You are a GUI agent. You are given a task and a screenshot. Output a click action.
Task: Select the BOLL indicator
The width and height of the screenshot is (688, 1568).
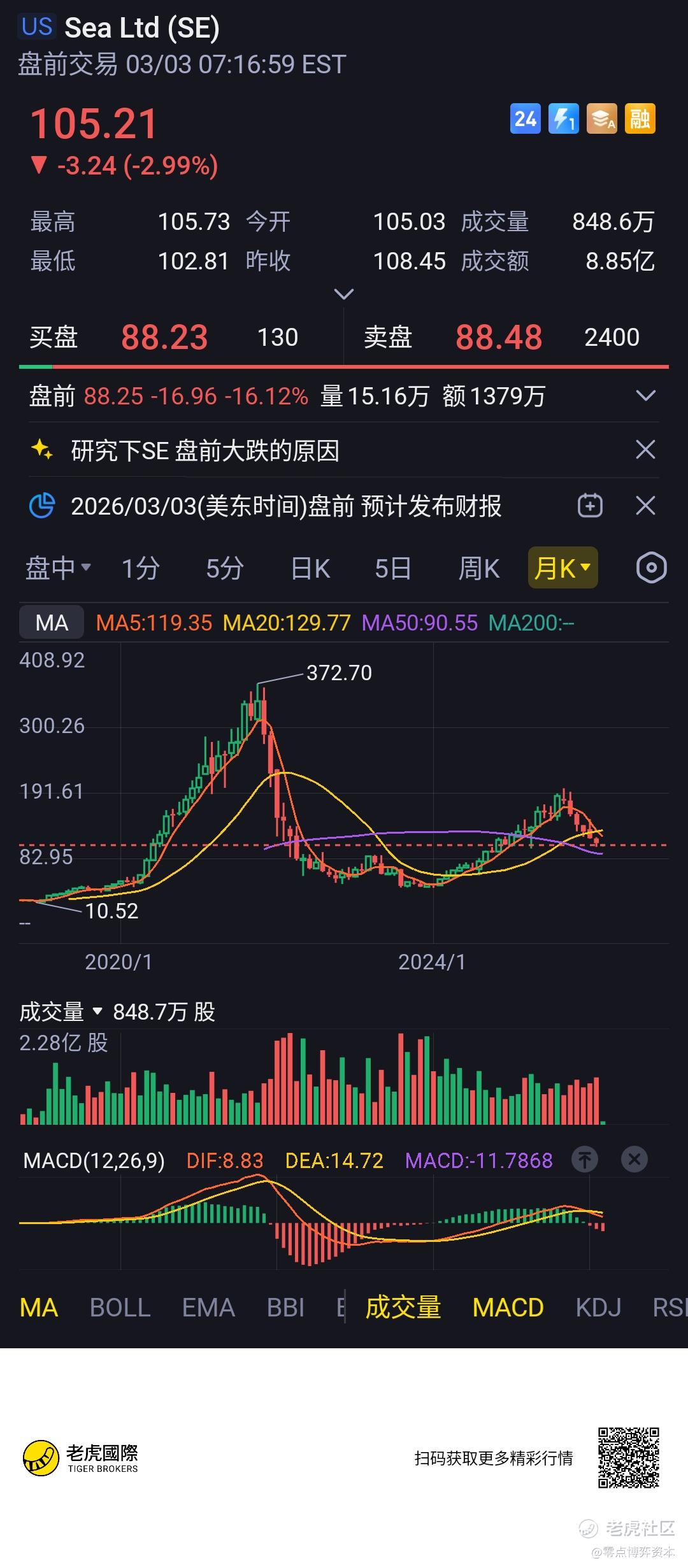[120, 1308]
